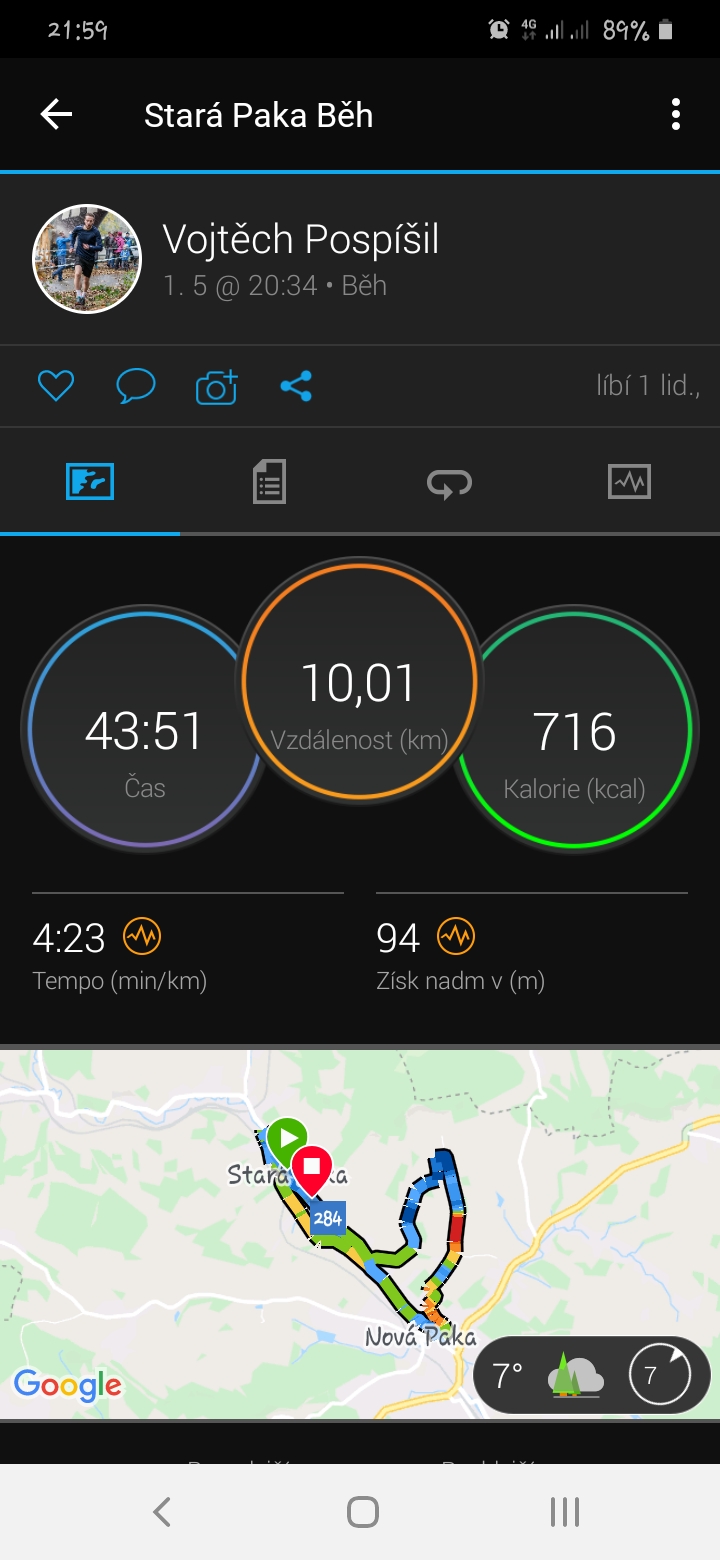Image resolution: width=720 pixels, height=1560 pixels.
Task: Tap the system home button
Action: [x=362, y=1511]
